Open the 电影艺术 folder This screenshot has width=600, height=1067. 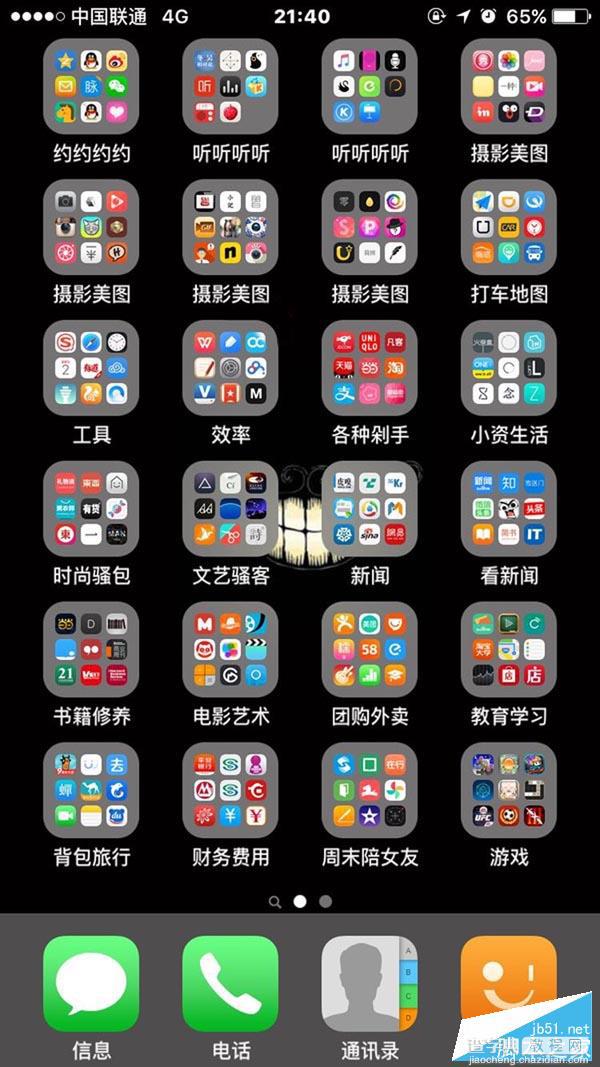click(x=230, y=650)
